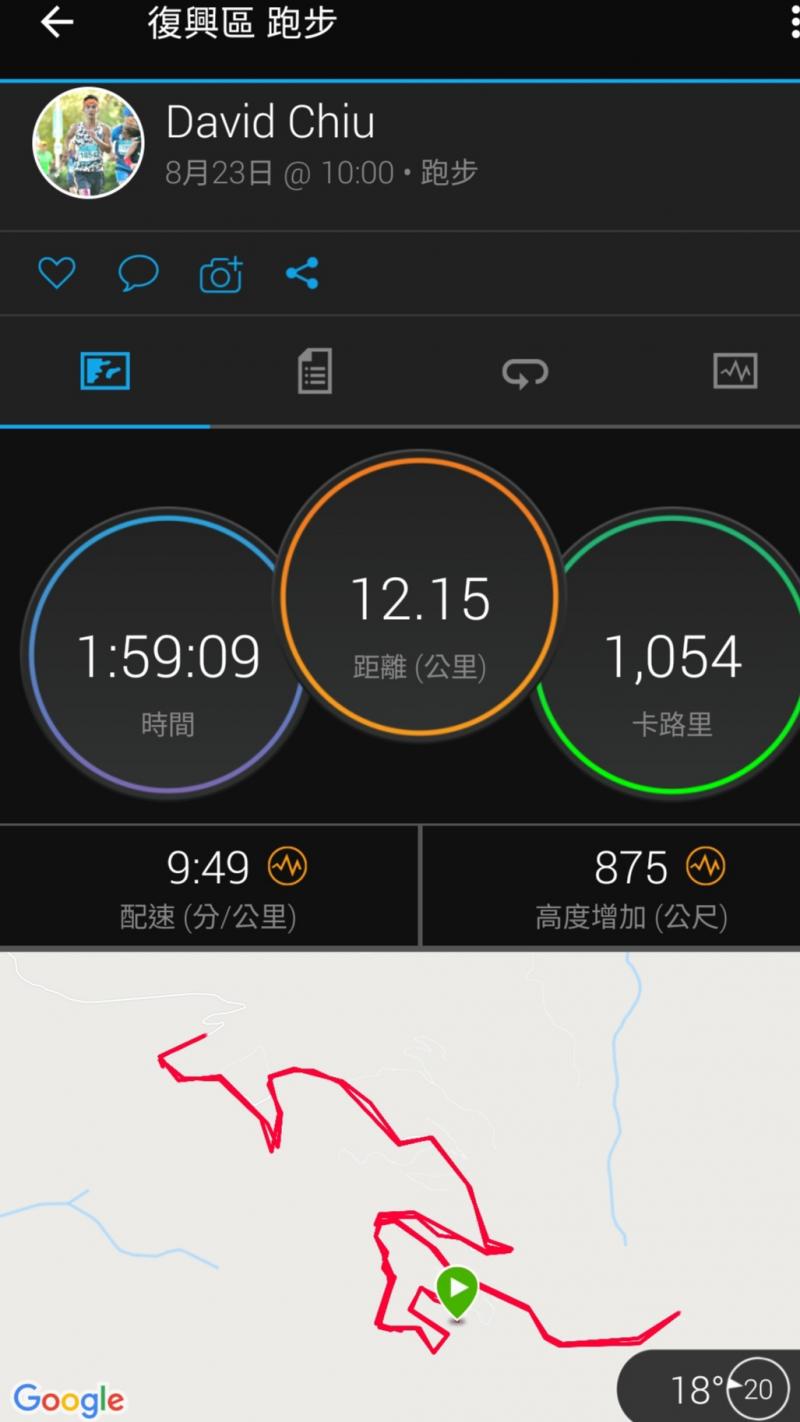Select the overview tab
Viewport: 800px width, 1422px height.
click(105, 371)
